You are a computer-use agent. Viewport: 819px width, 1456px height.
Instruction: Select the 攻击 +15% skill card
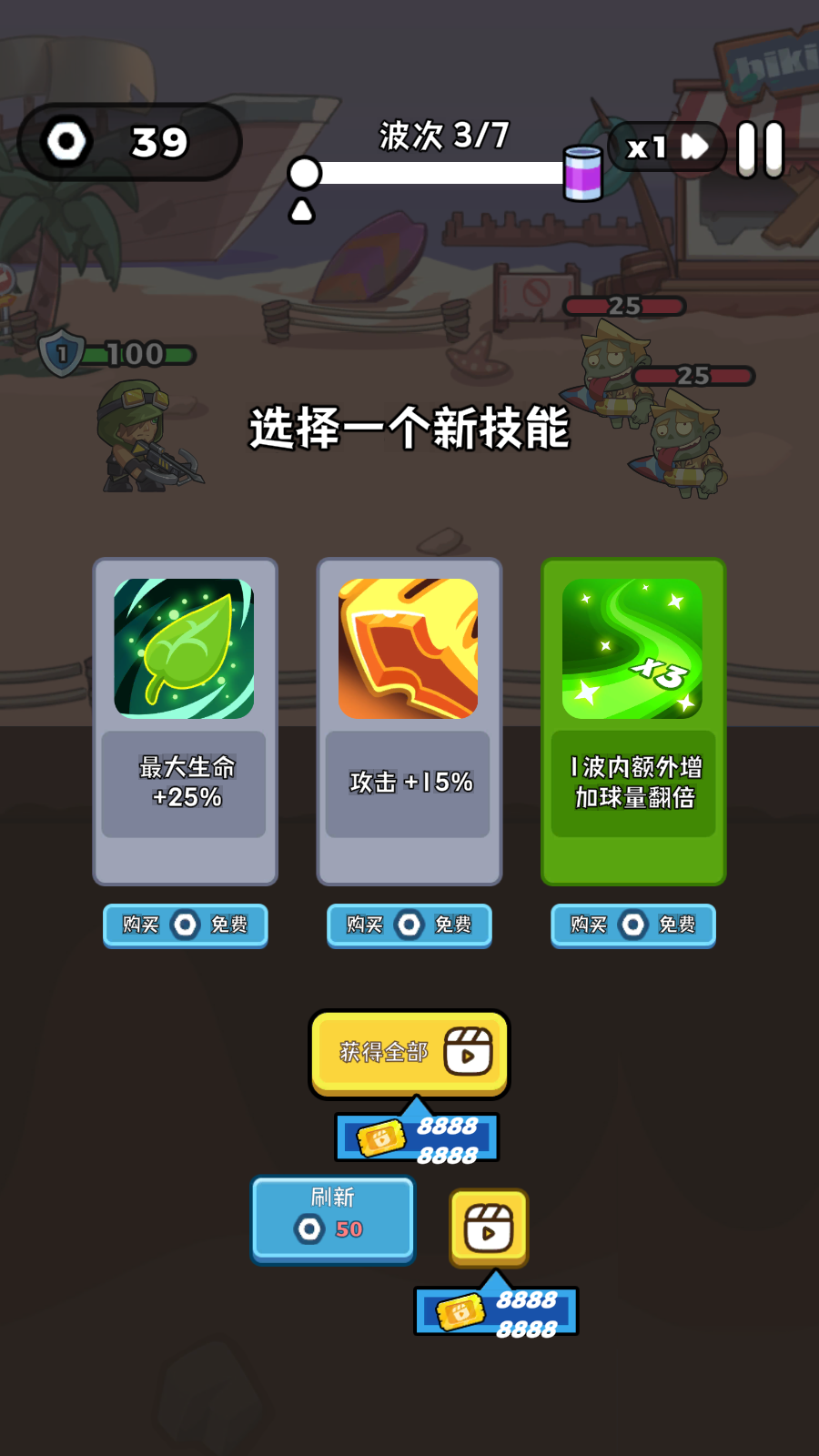(x=409, y=721)
